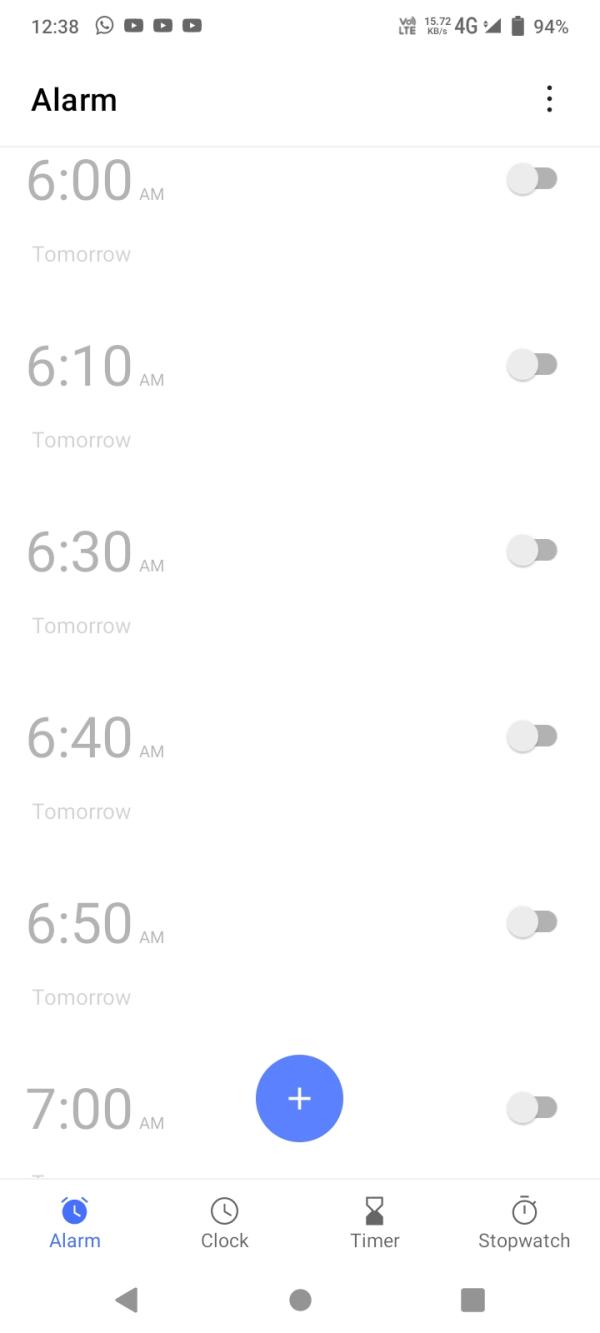Enable the 7:00 AM alarm switch

[x=532, y=1107]
